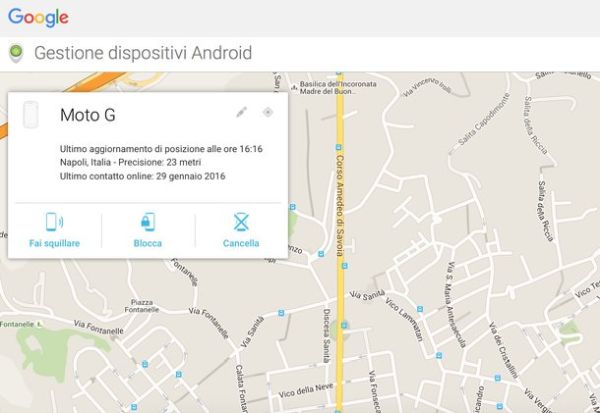This screenshot has width=600, height=413.
Task: Locate the device with the target icon
Action: click(268, 112)
